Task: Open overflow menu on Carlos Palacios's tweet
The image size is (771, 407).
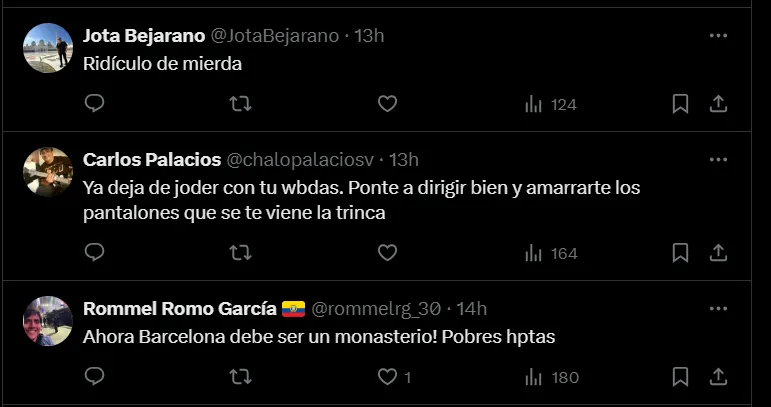Action: 718,160
